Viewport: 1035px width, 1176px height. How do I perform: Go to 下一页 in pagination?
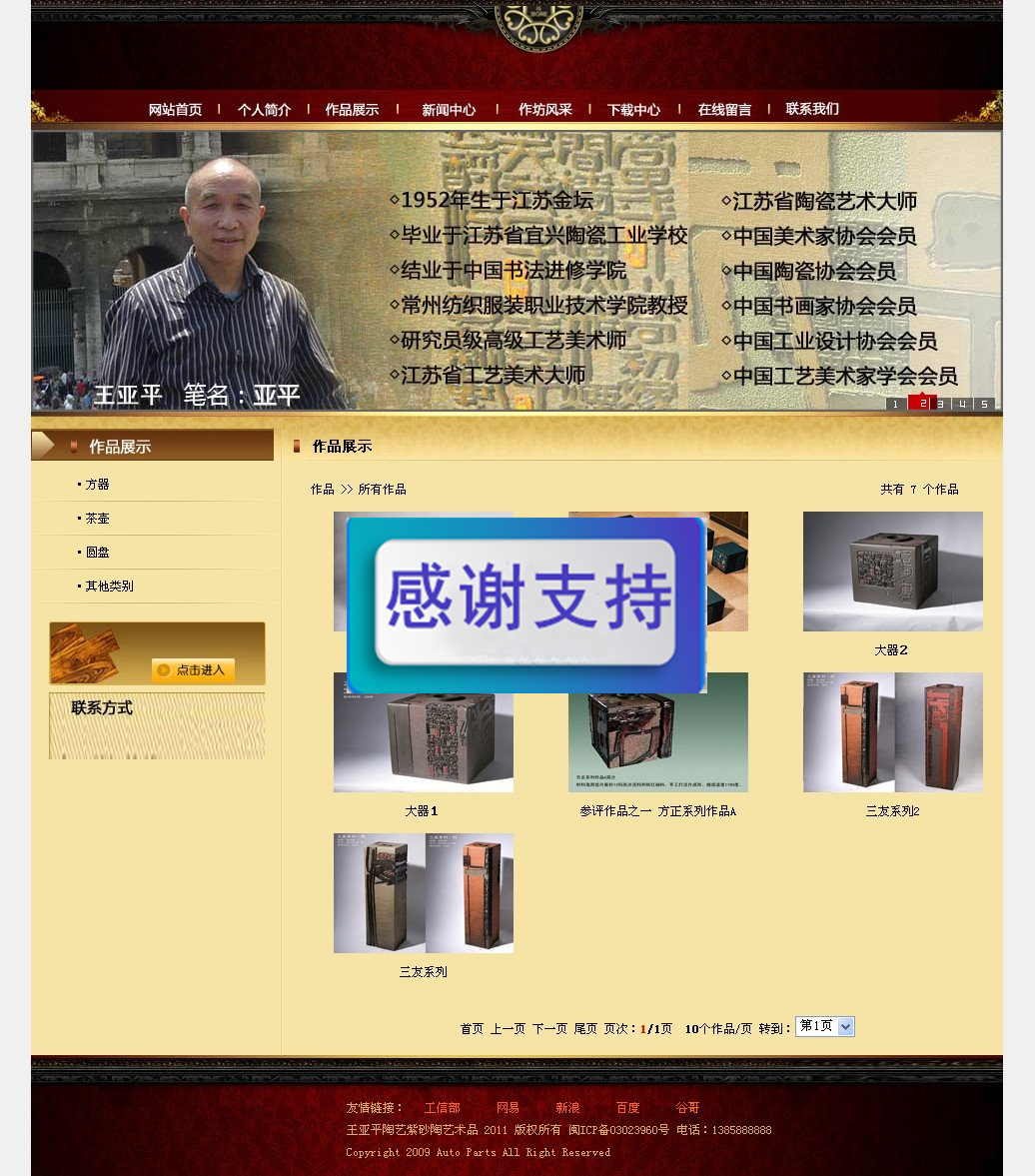click(x=549, y=1028)
